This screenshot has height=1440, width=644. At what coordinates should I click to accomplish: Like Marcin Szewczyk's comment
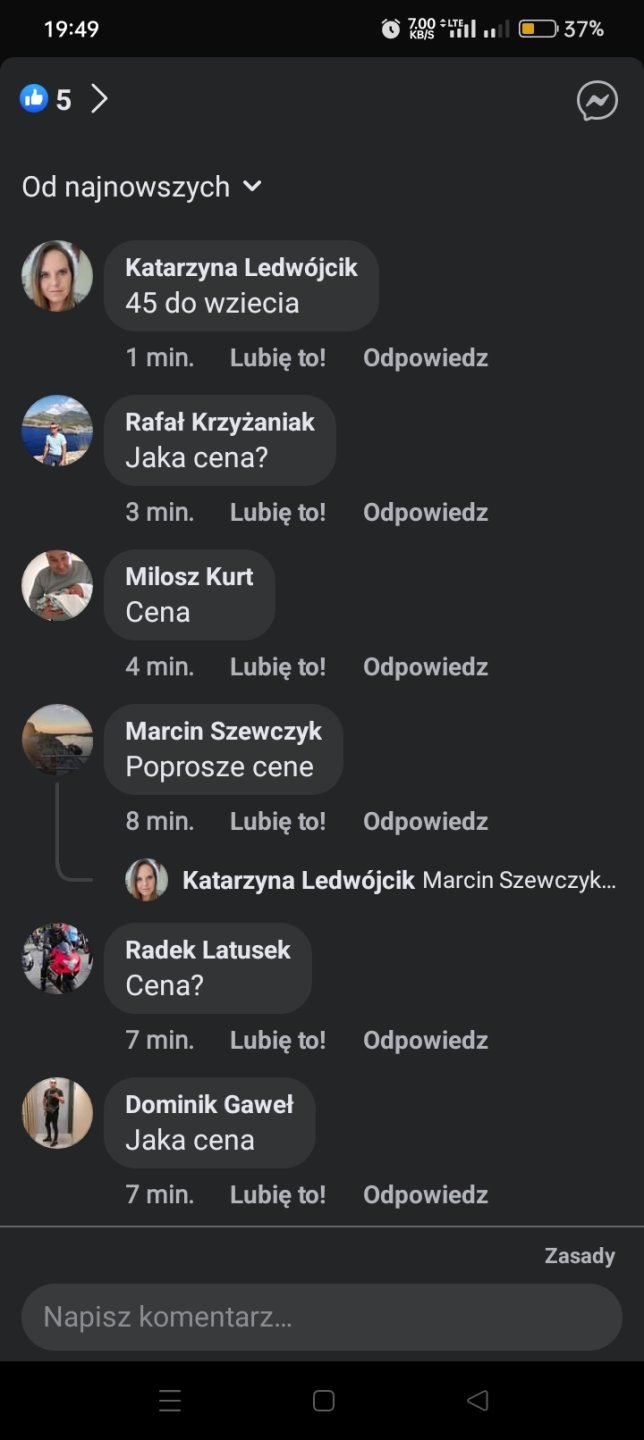277,822
